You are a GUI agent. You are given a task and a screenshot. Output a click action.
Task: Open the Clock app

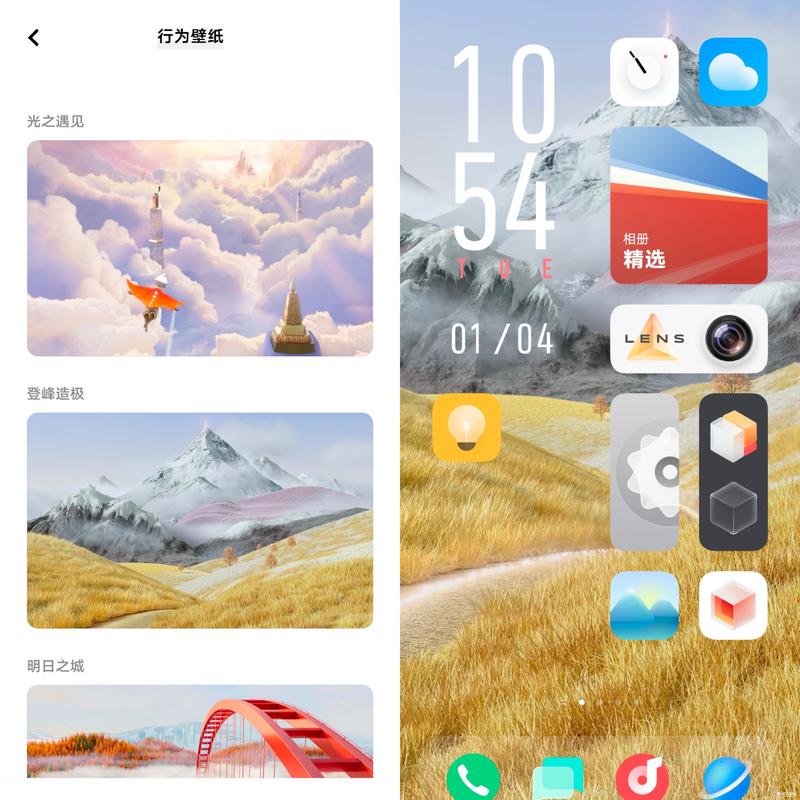tap(644, 72)
